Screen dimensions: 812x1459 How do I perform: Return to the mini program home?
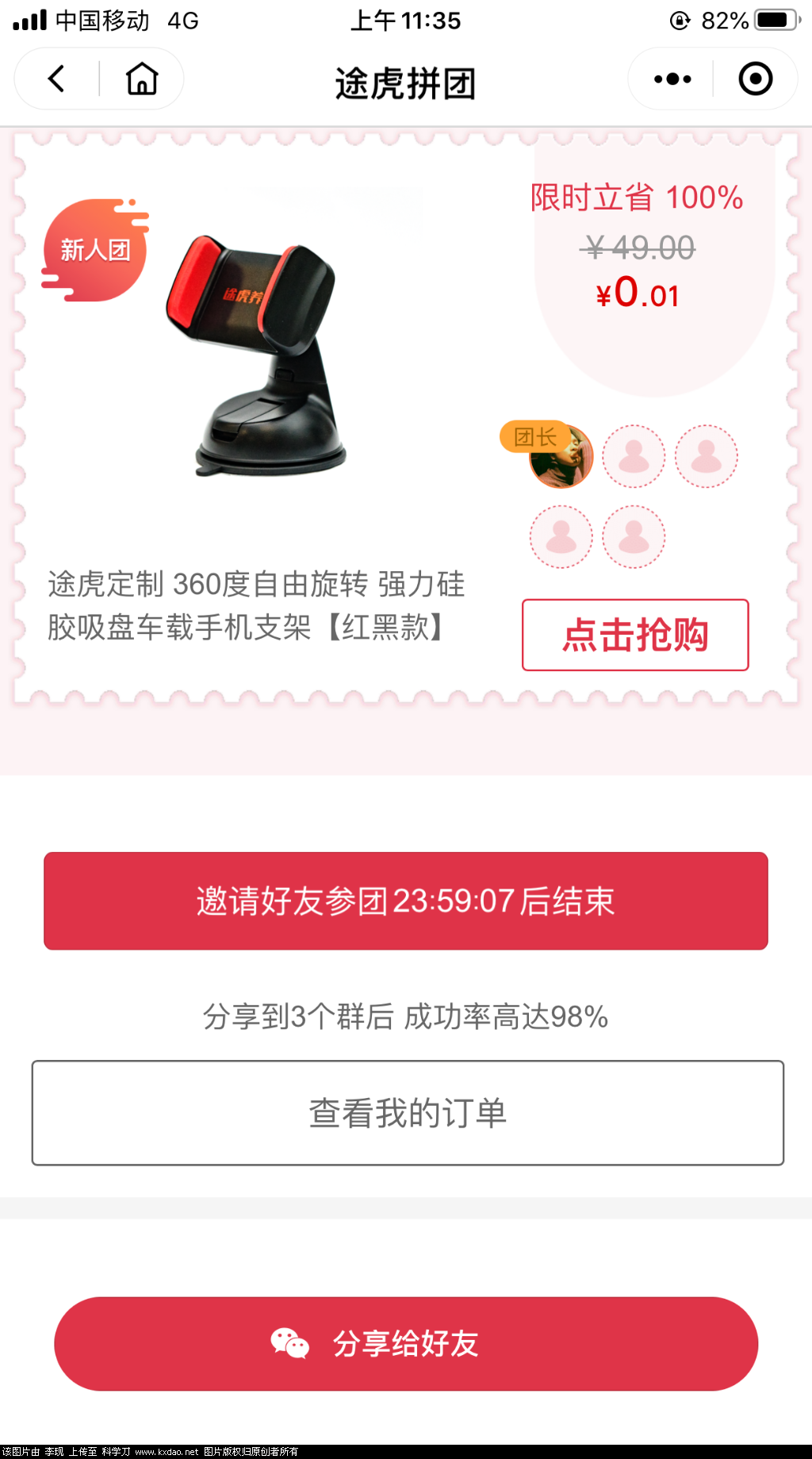[x=142, y=79]
